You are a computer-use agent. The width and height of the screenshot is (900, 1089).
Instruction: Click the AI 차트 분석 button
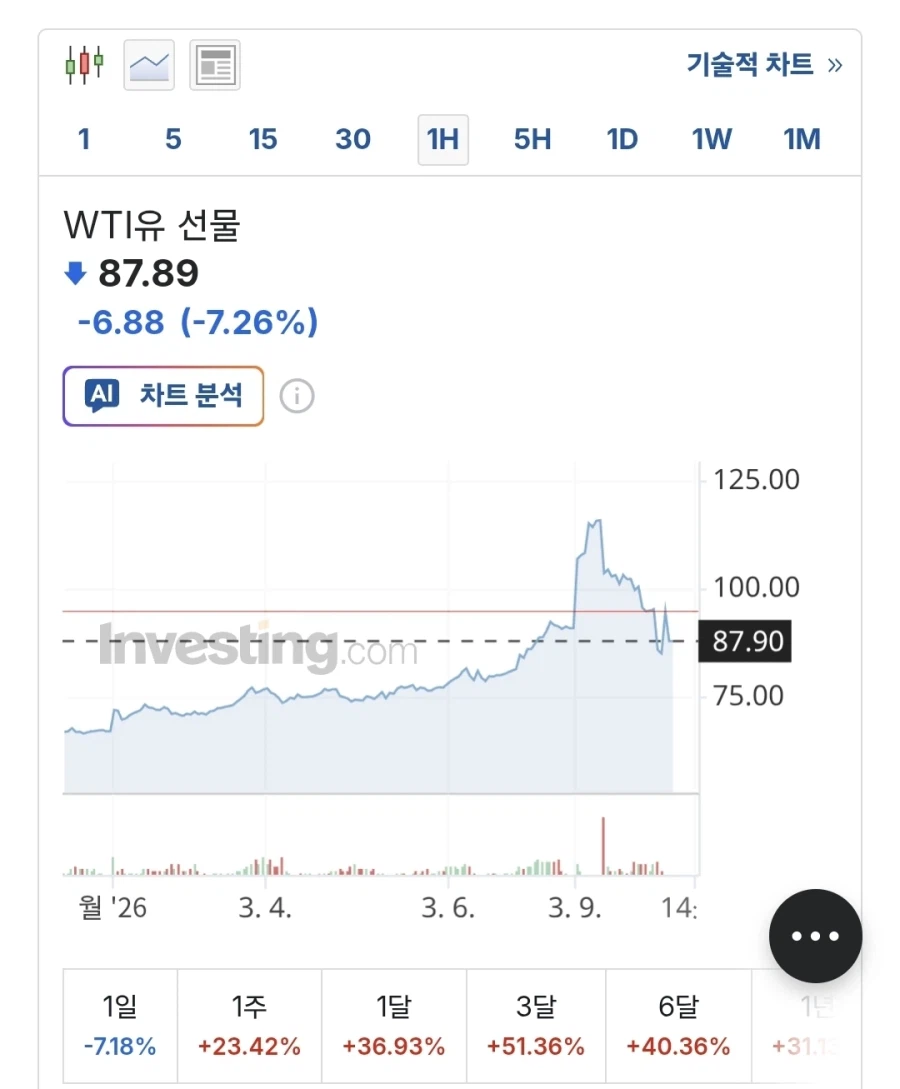[162, 396]
